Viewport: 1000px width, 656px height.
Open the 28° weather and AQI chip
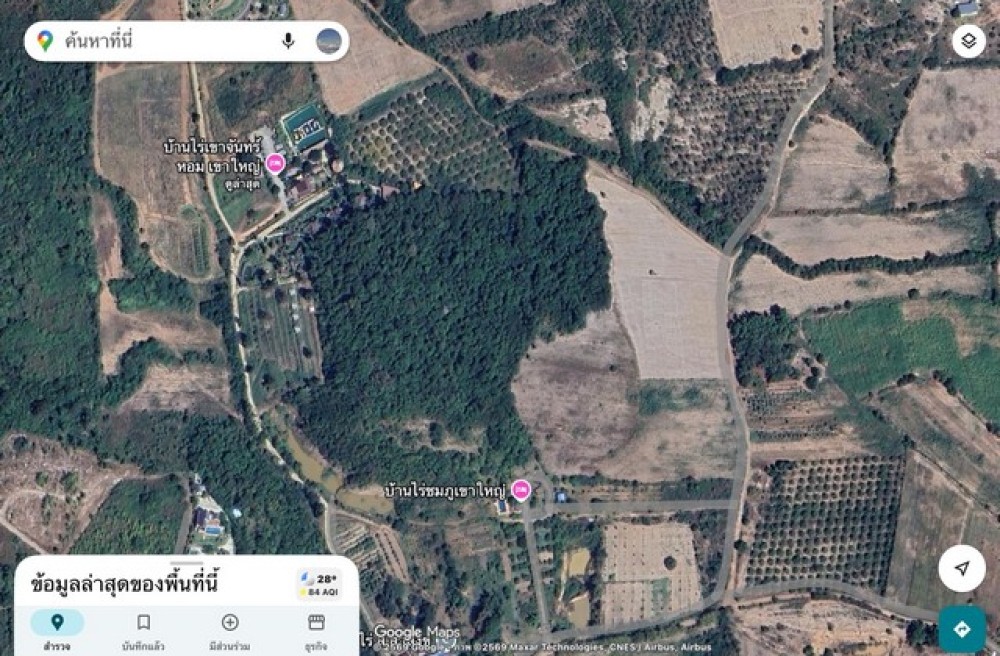(320, 585)
